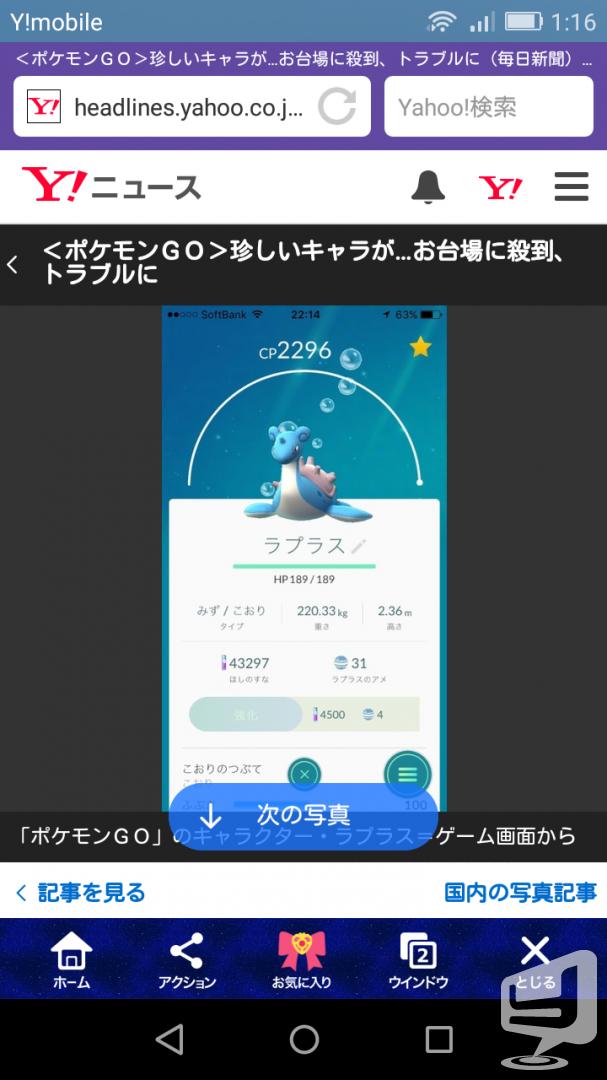This screenshot has height=1080, width=607.
Task: Open the 記事を見る link
Action: [80, 893]
